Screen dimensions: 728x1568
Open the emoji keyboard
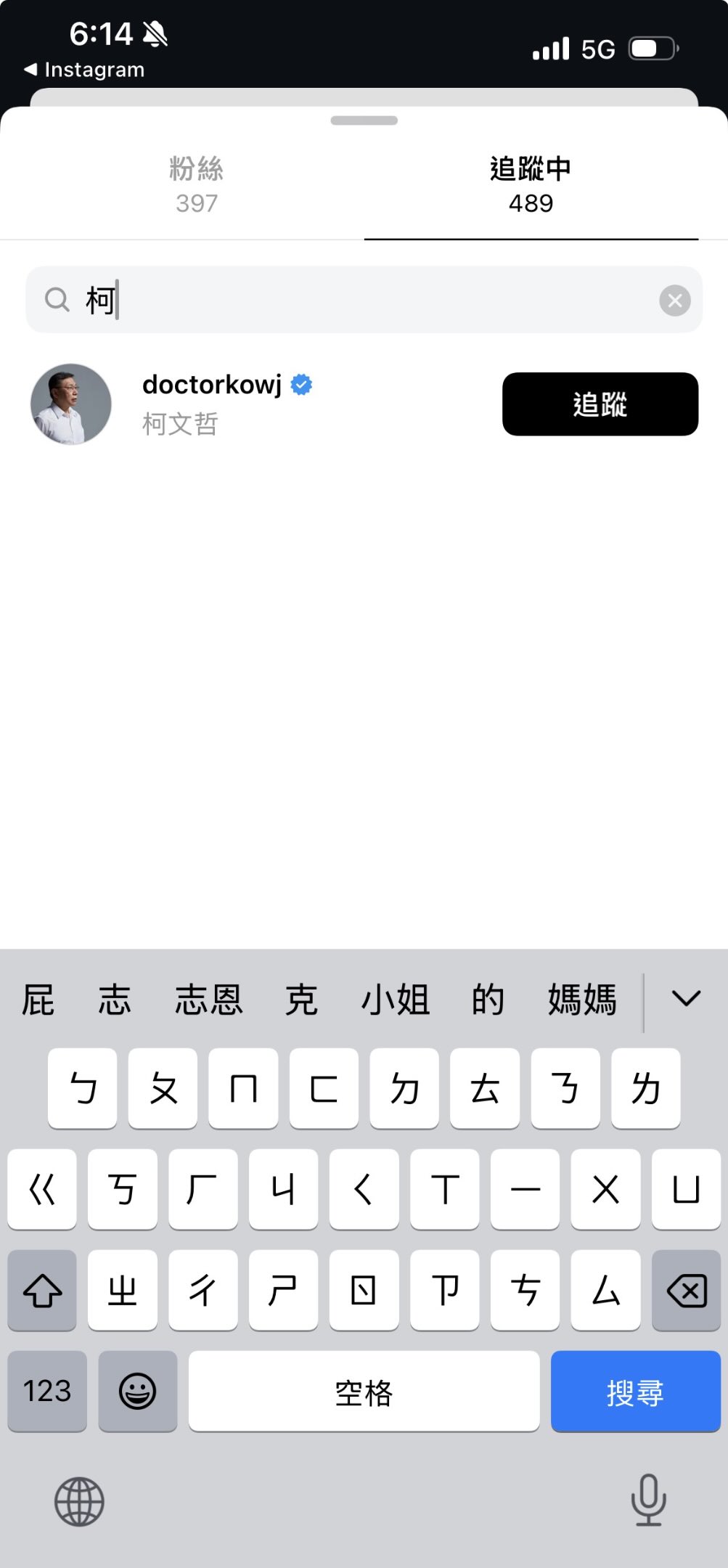point(137,1391)
